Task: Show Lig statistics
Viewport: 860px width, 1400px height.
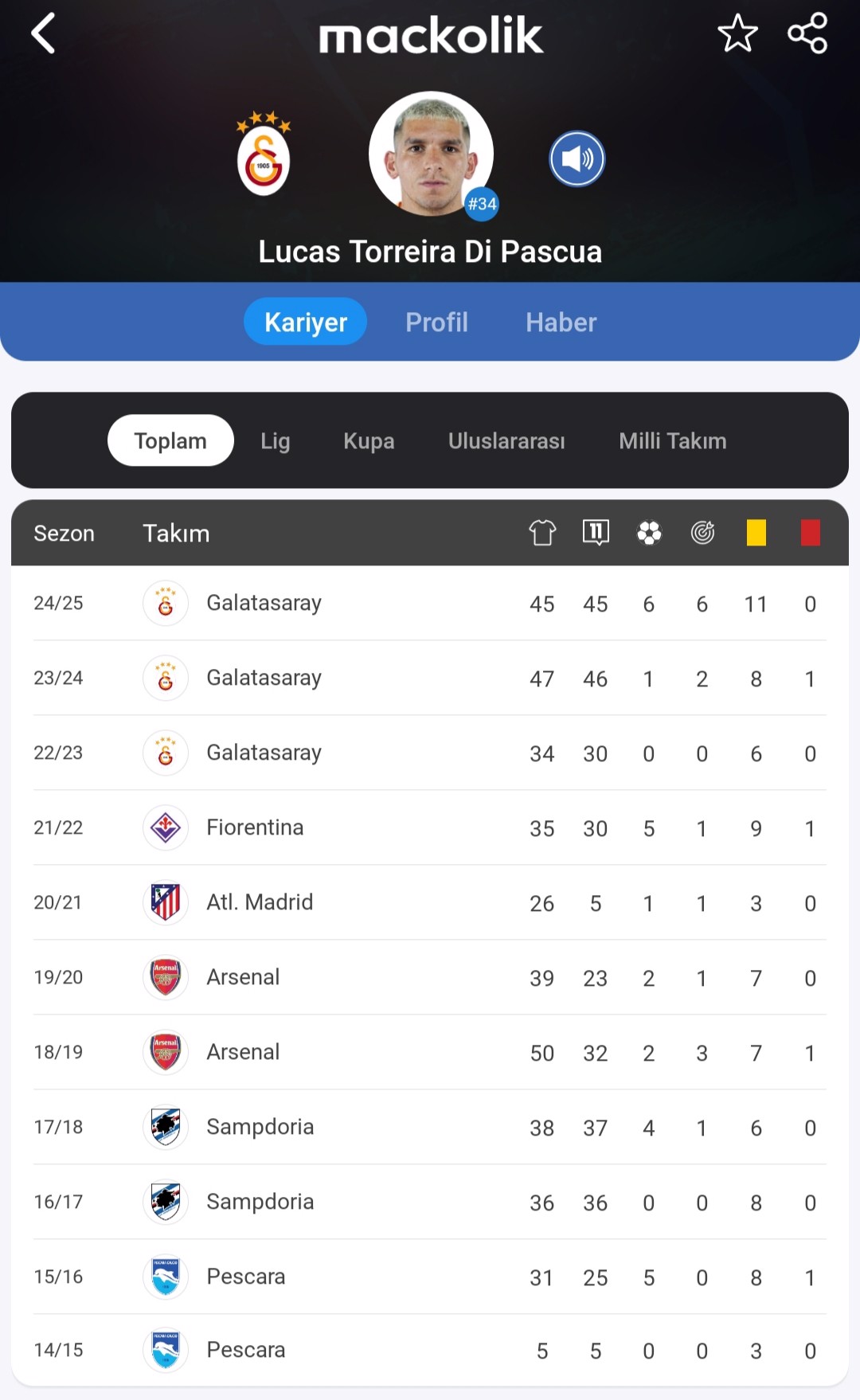Action: tap(276, 440)
